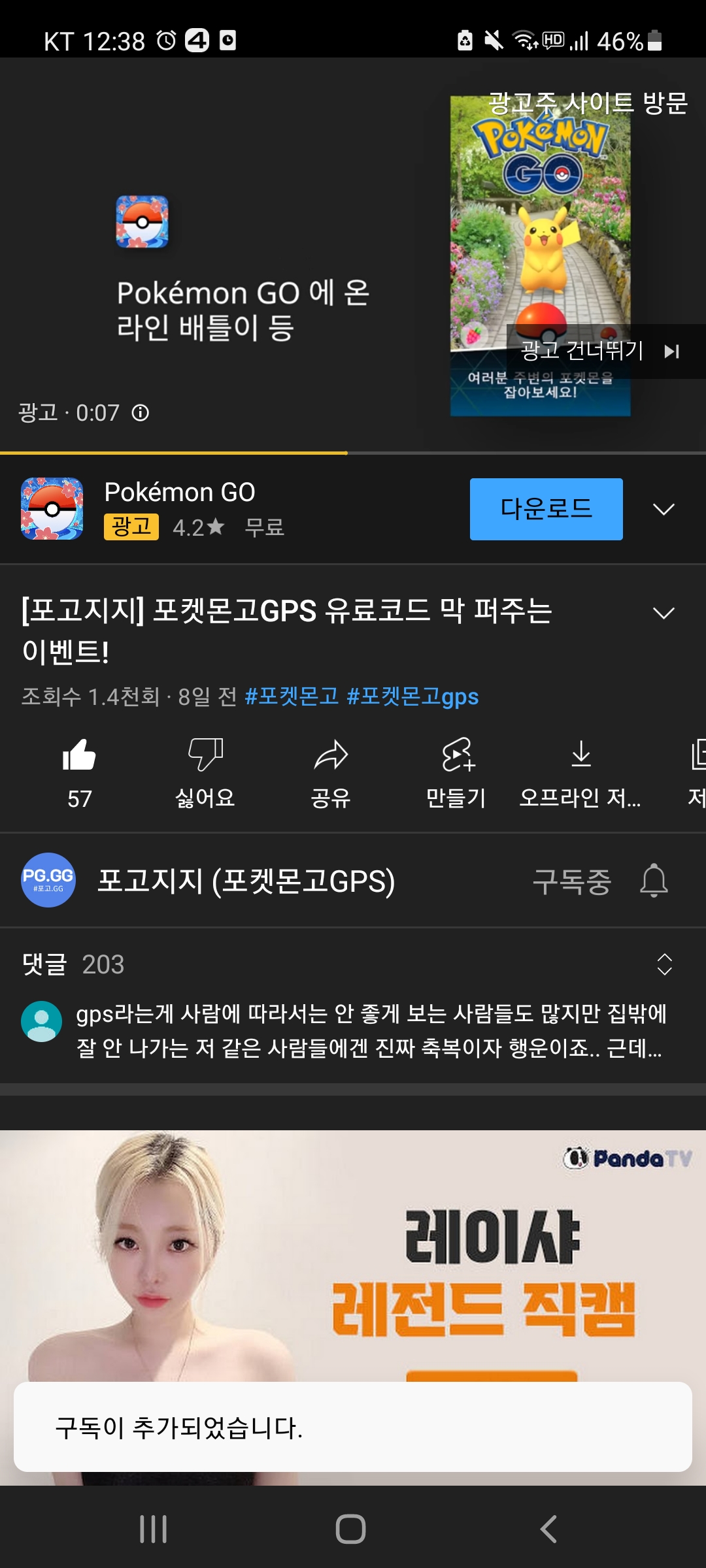The height and width of the screenshot is (1568, 706).
Task: Create a remix with 만들기
Action: coord(456,772)
